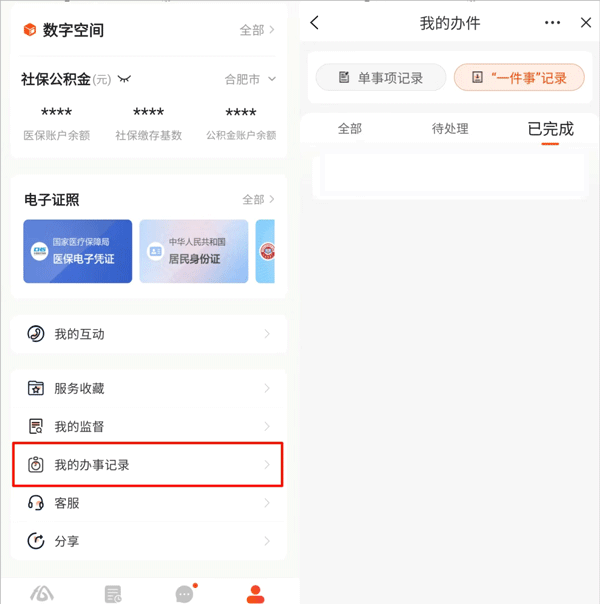Open 我的互动
The height and width of the screenshot is (604, 600).
pyautogui.click(x=148, y=334)
